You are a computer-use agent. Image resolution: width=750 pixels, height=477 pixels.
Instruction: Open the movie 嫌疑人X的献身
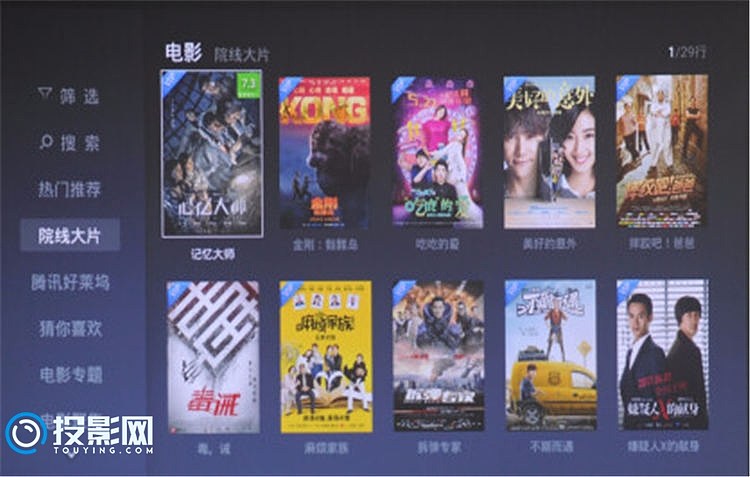[661, 356]
